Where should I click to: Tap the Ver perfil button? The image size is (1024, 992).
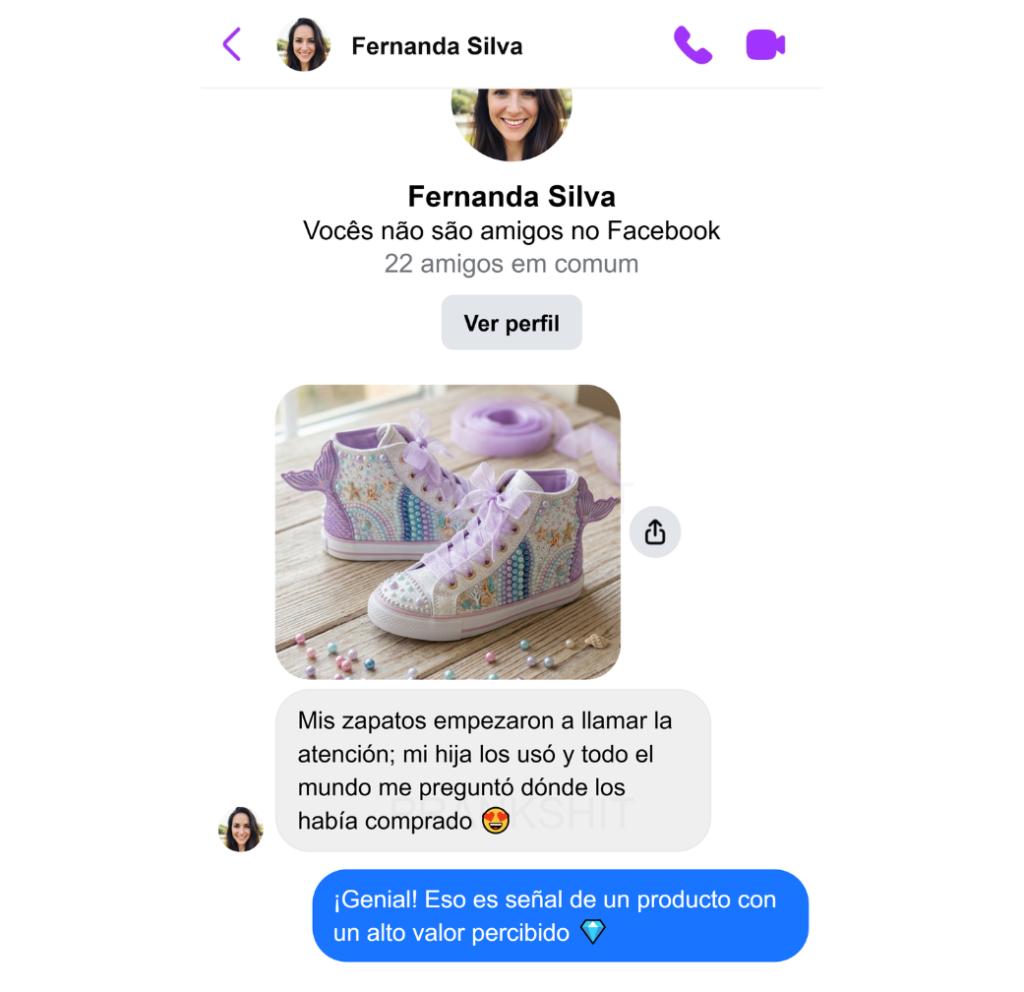point(511,323)
